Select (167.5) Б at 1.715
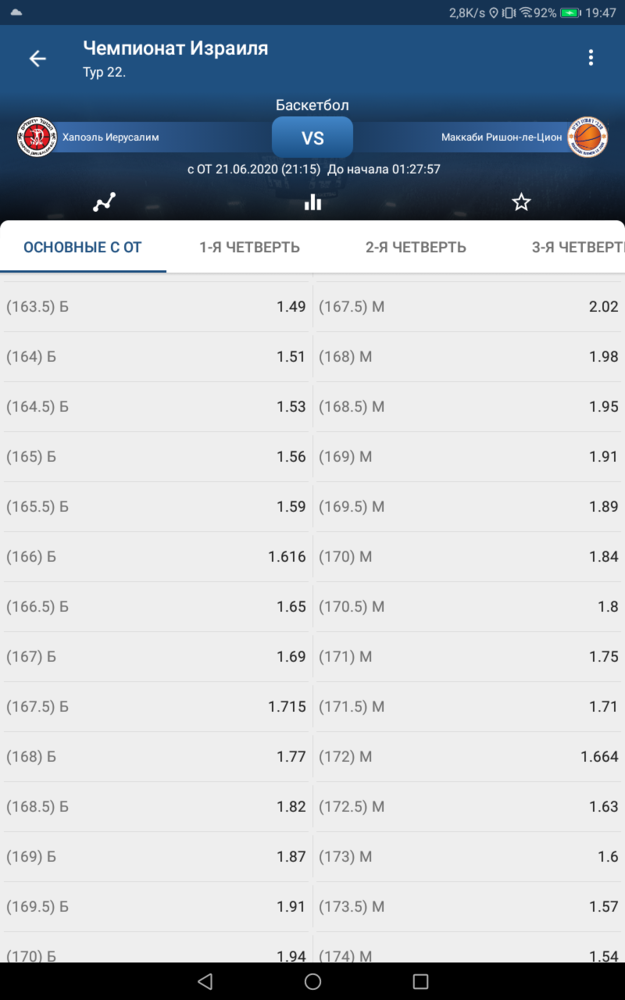Image resolution: width=625 pixels, height=1000 pixels. click(157, 707)
